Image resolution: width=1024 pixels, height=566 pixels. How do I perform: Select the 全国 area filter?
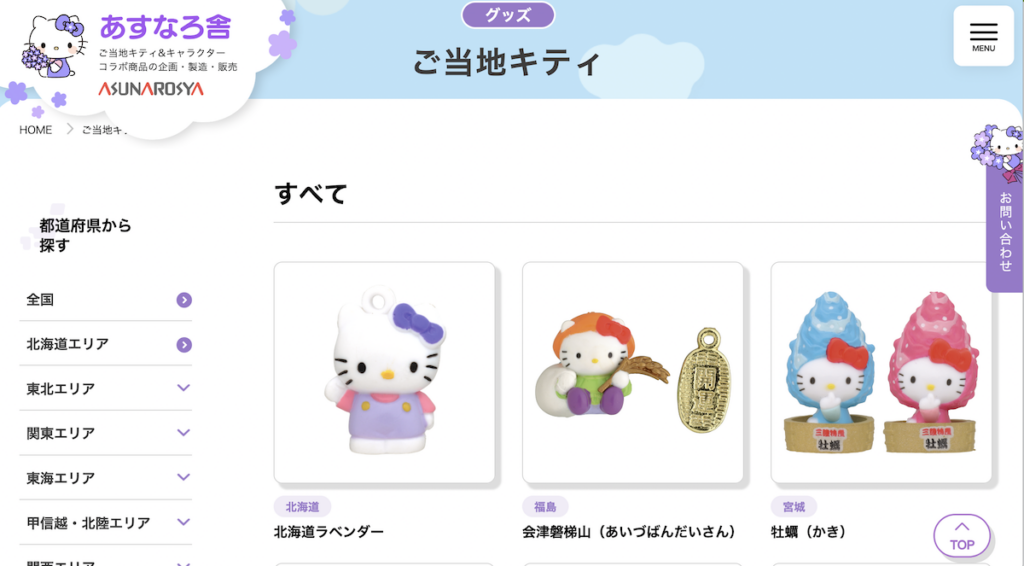(x=105, y=299)
